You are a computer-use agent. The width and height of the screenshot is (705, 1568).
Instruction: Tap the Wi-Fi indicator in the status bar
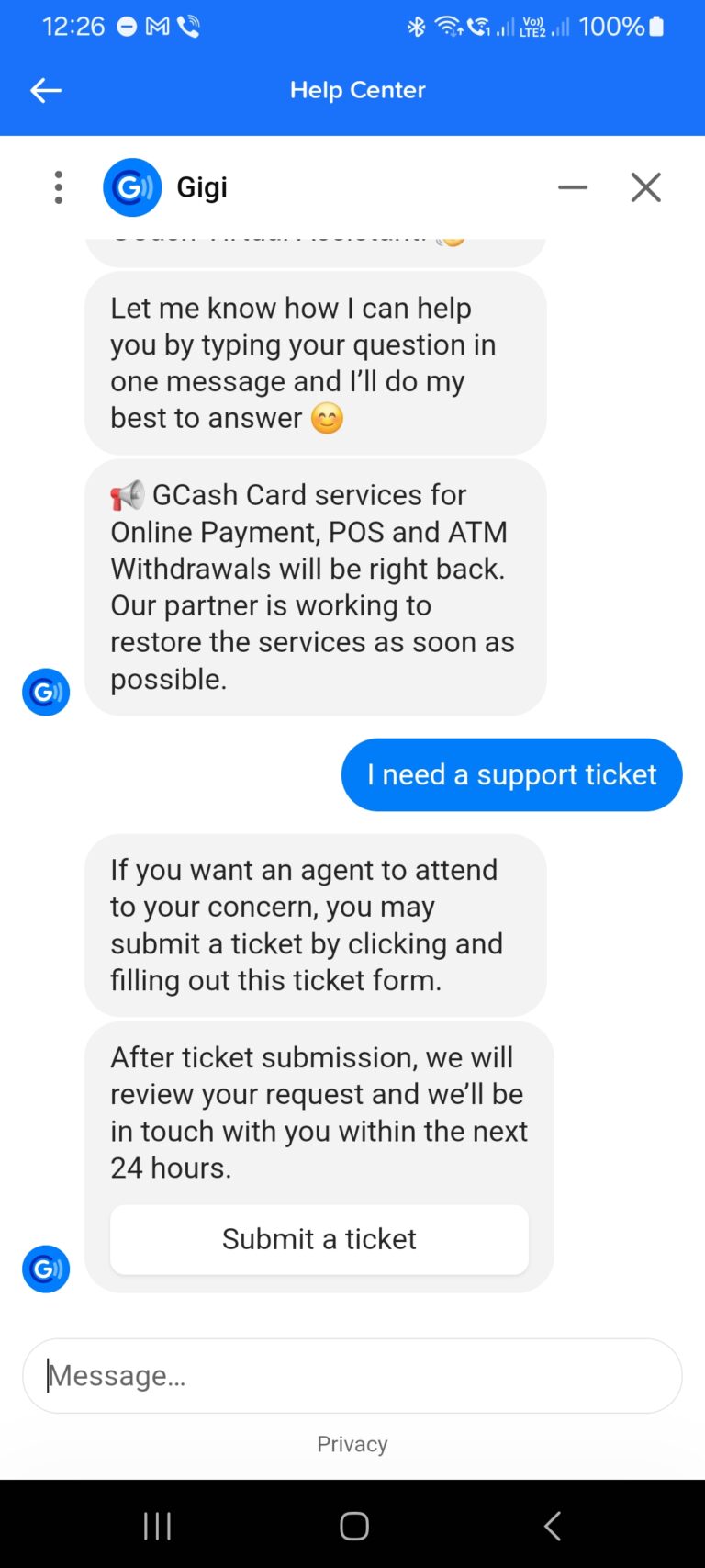coord(449,27)
